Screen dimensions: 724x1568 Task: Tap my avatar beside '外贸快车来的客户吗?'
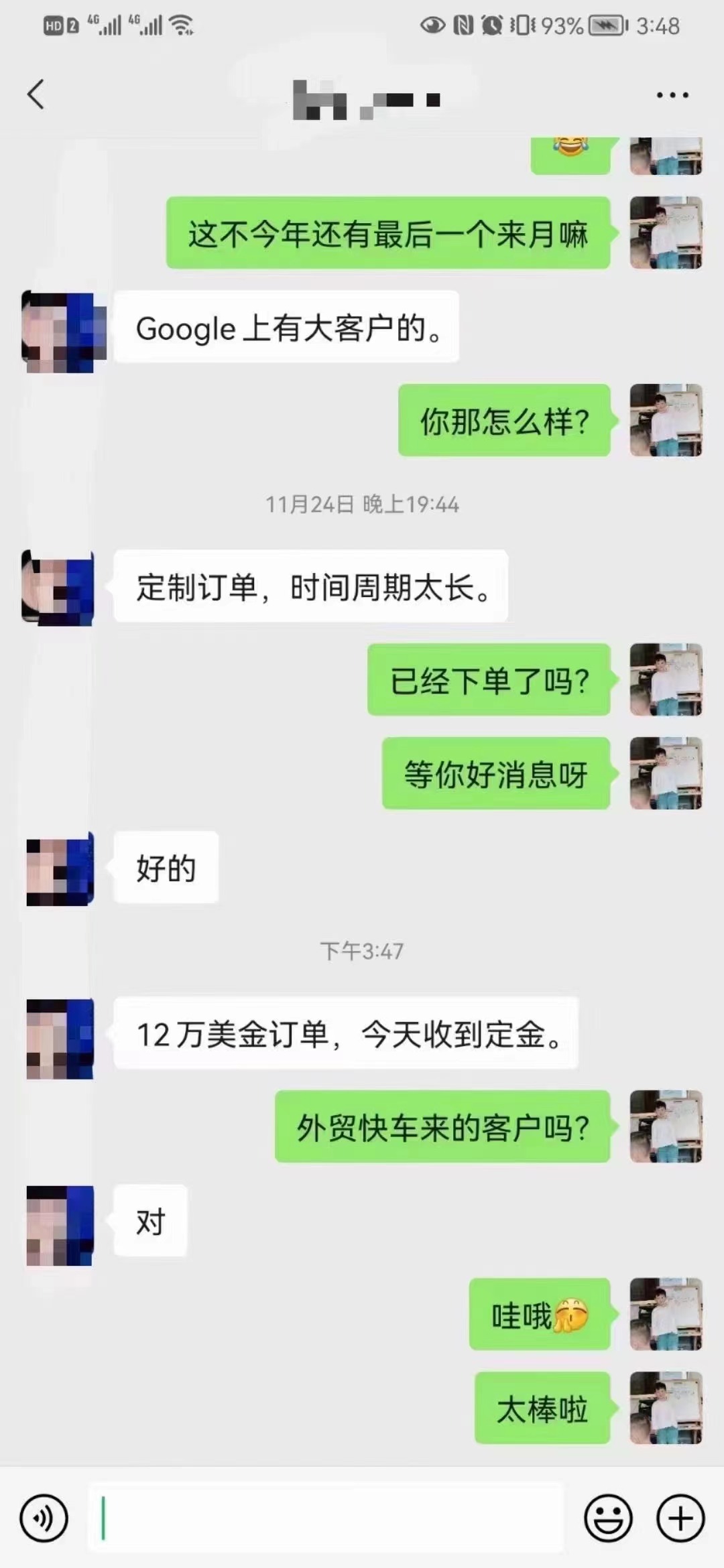666,1126
